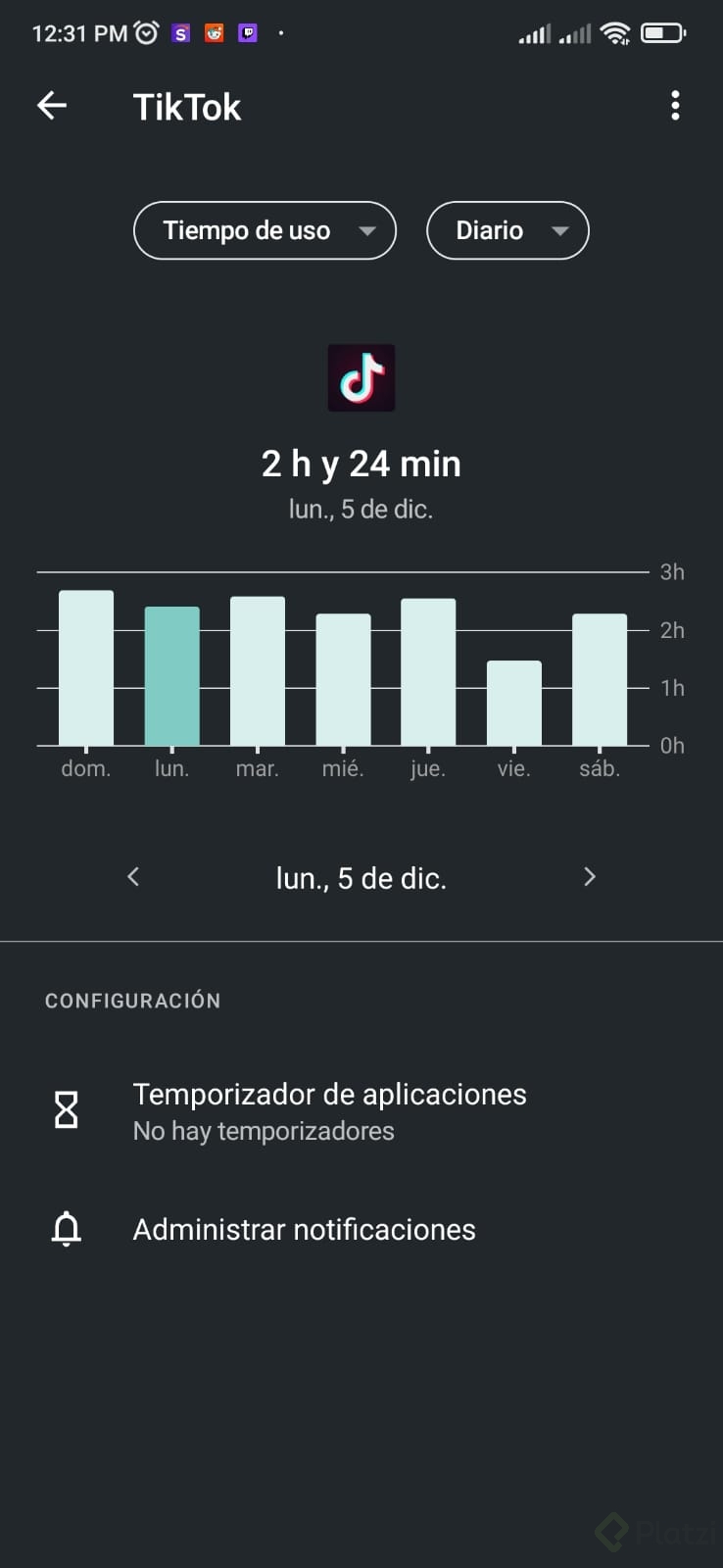The width and height of the screenshot is (723, 1568).
Task: Go to the next day
Action: tap(589, 877)
